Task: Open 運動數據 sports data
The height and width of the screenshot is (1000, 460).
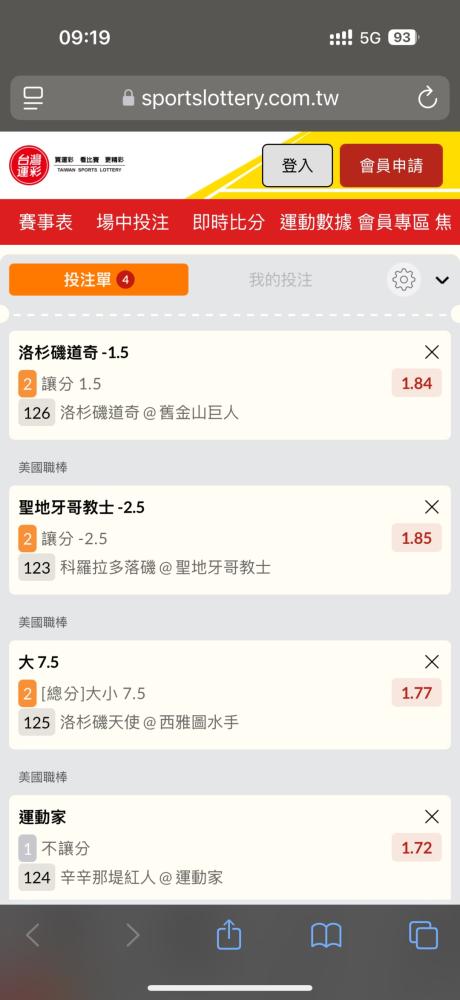Action: tap(315, 222)
